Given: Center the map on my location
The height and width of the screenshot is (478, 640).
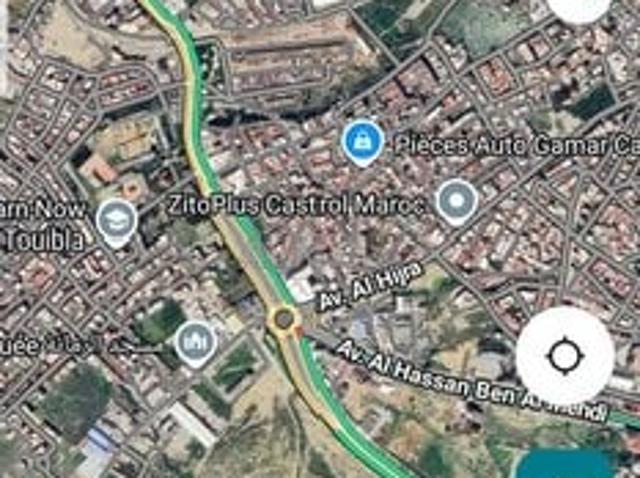Looking at the screenshot, I should point(565,356).
